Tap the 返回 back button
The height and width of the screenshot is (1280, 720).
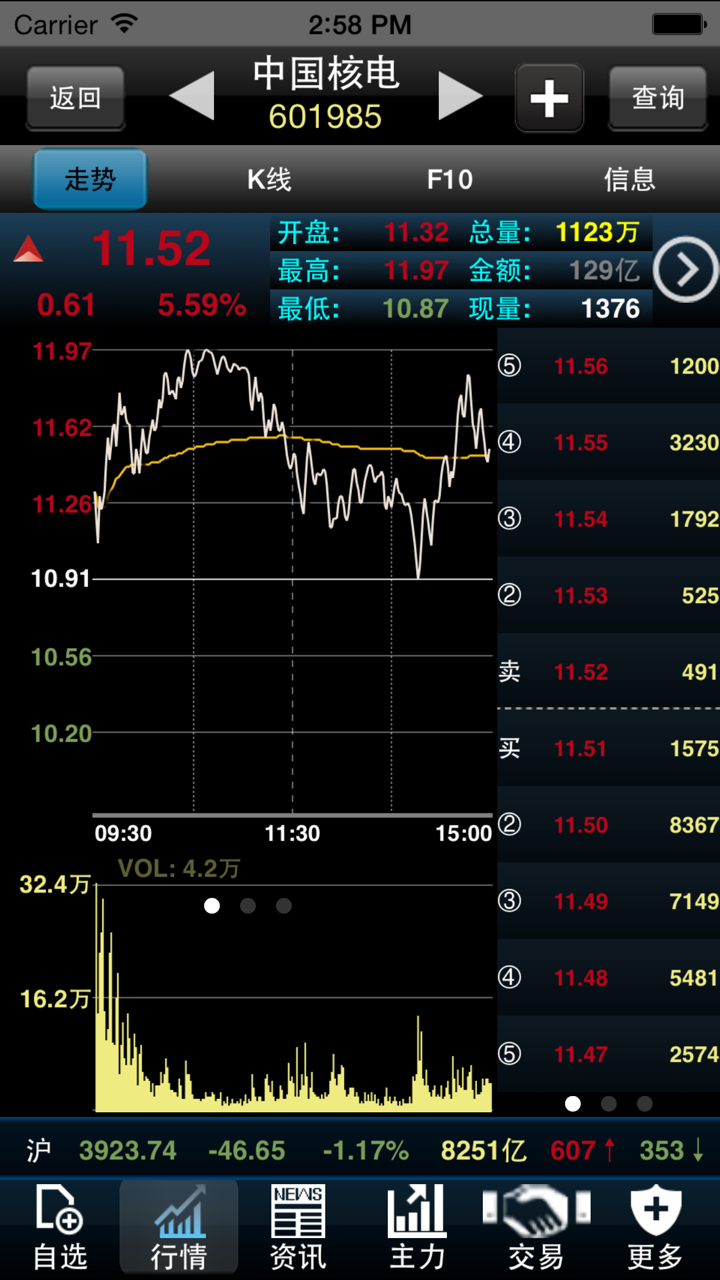coord(75,98)
